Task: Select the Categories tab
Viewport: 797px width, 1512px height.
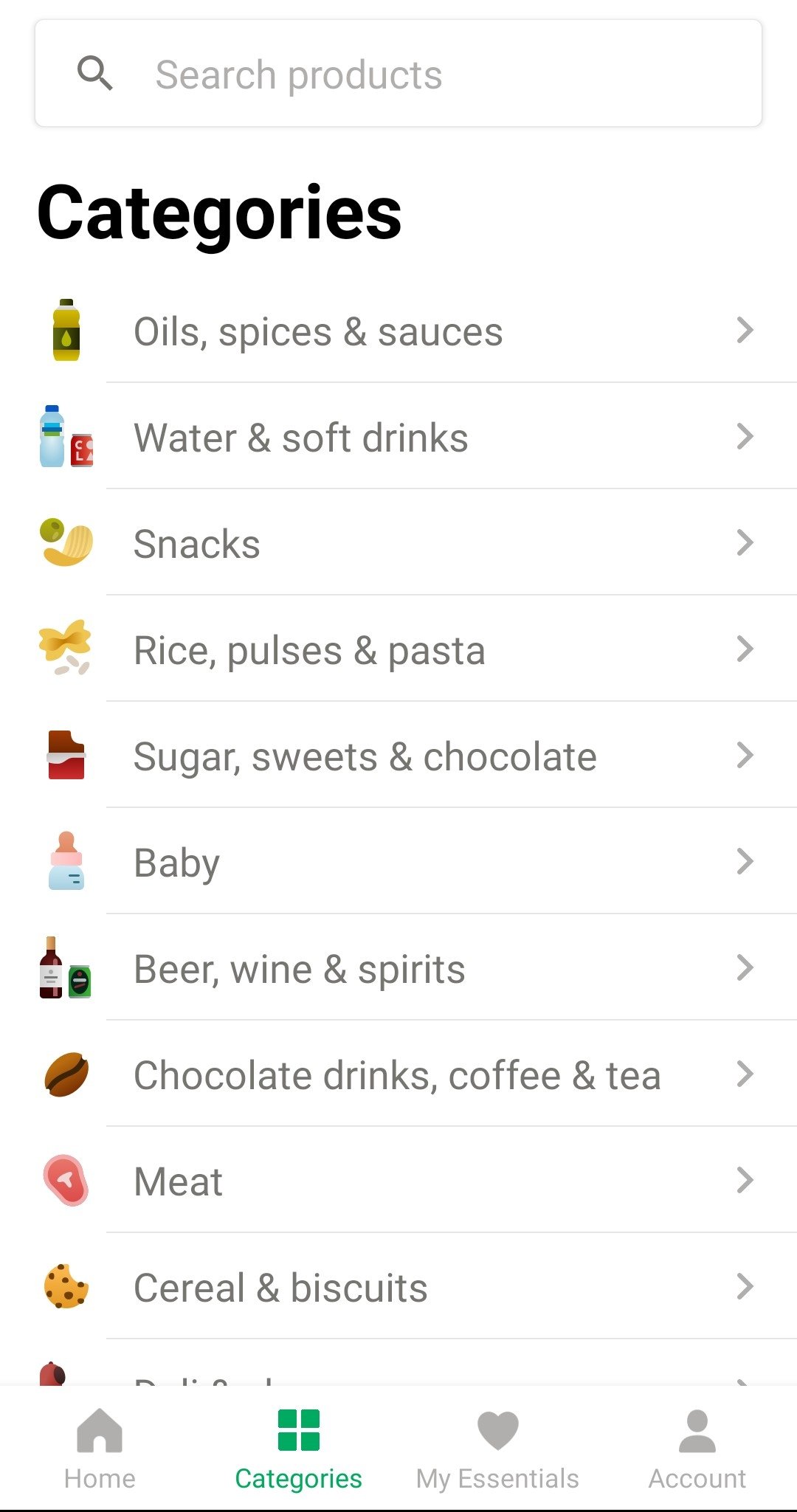Action: pos(299,1449)
